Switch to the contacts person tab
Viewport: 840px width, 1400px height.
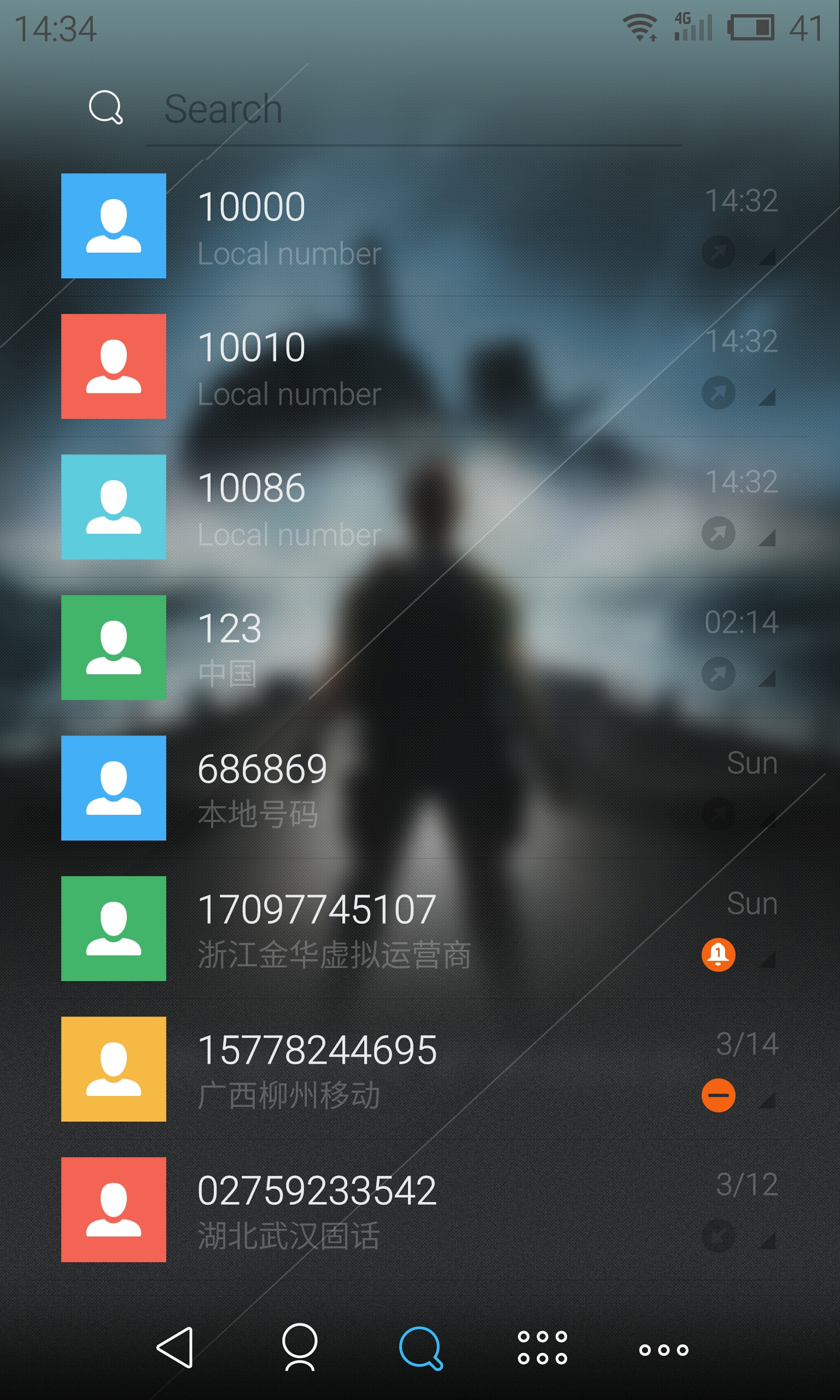pos(300,1347)
